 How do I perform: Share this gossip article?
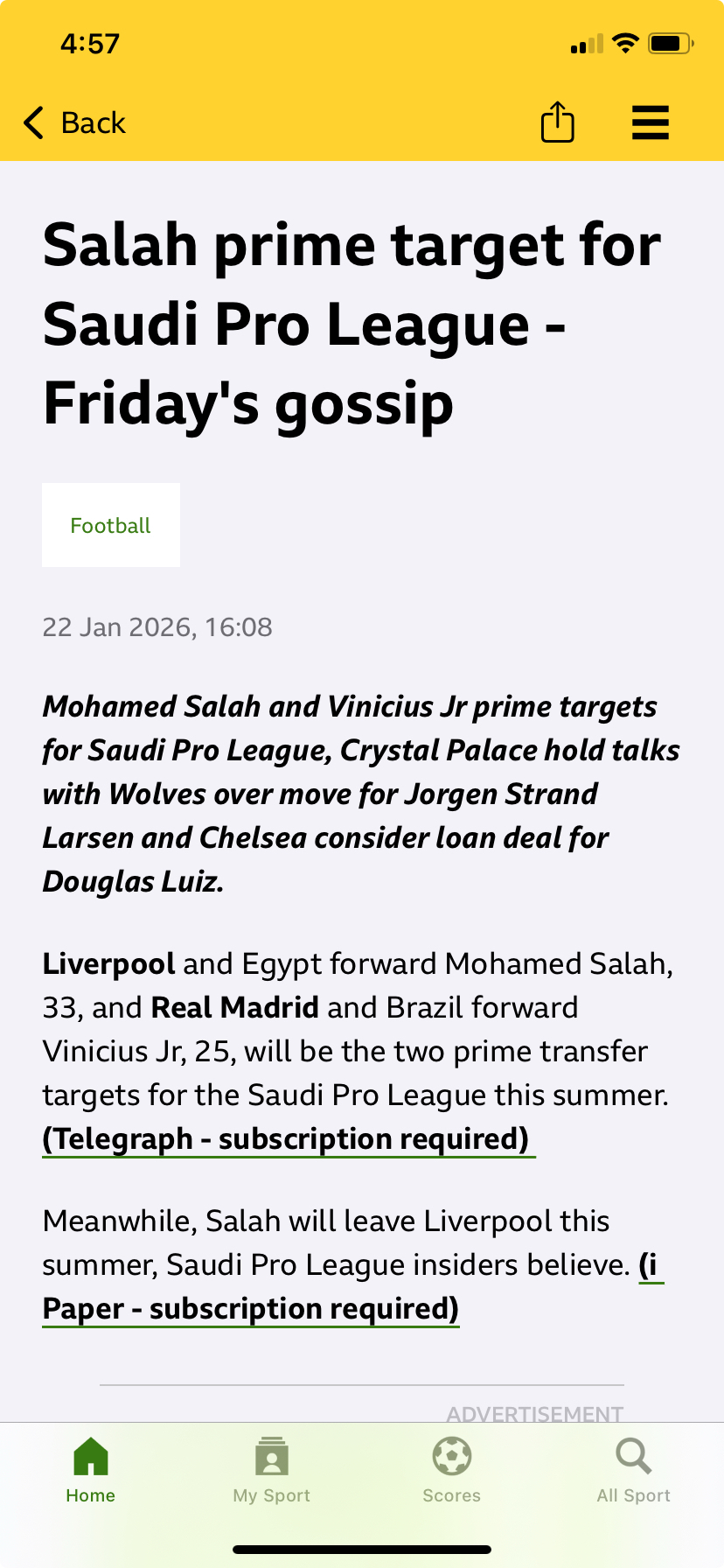click(x=557, y=122)
